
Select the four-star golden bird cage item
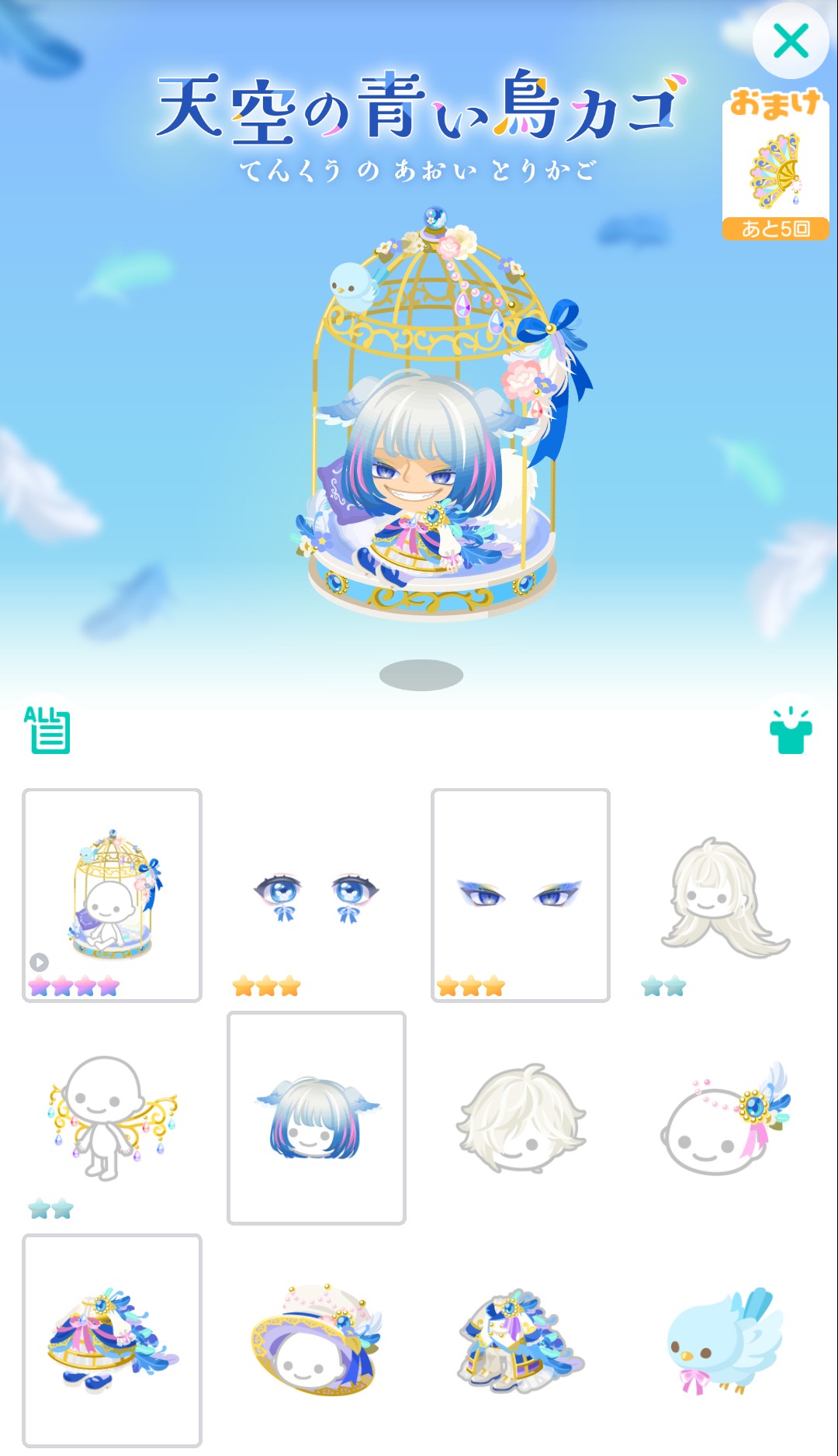(x=112, y=894)
